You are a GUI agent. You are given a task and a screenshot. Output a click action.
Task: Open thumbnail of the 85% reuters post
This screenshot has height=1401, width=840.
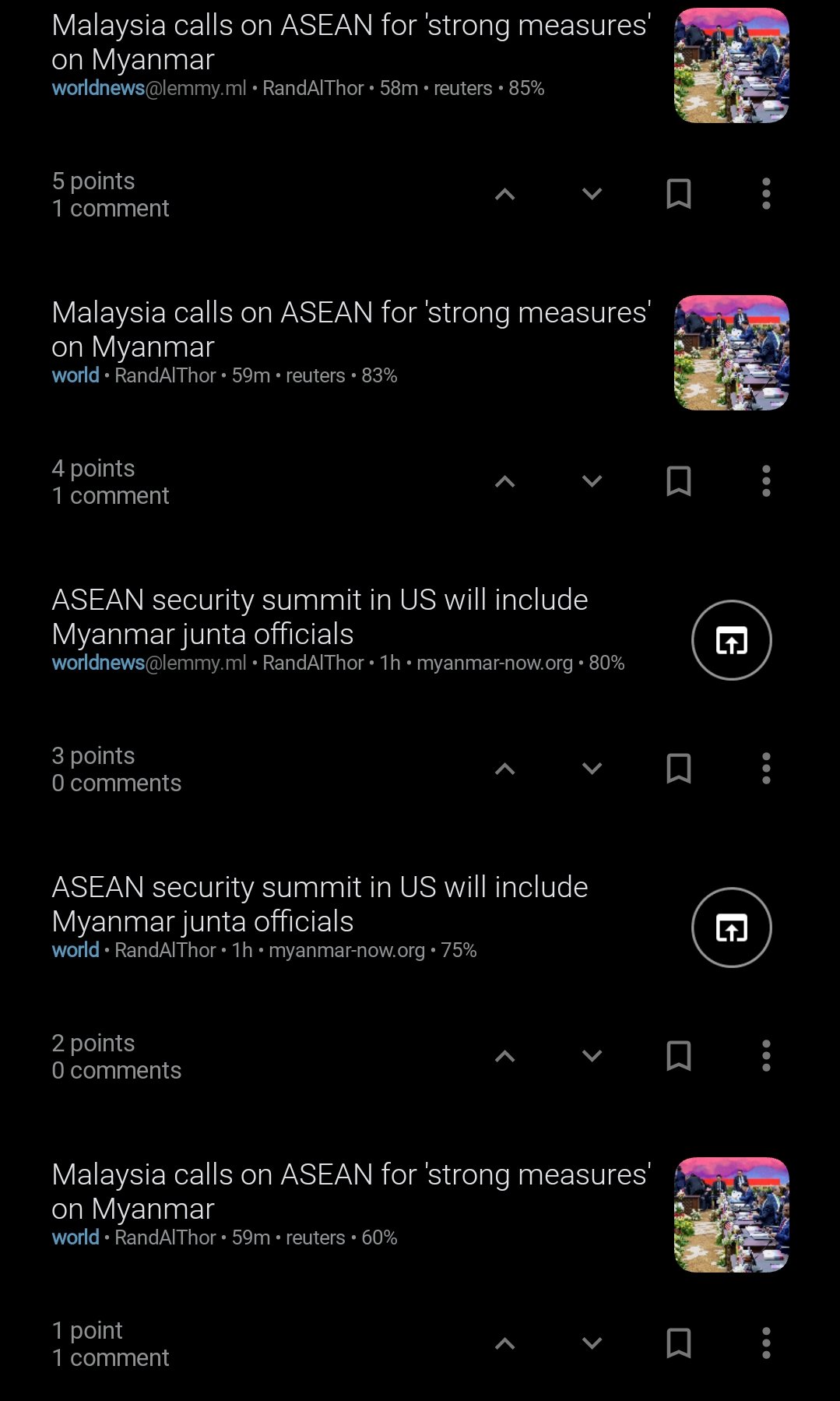click(731, 65)
